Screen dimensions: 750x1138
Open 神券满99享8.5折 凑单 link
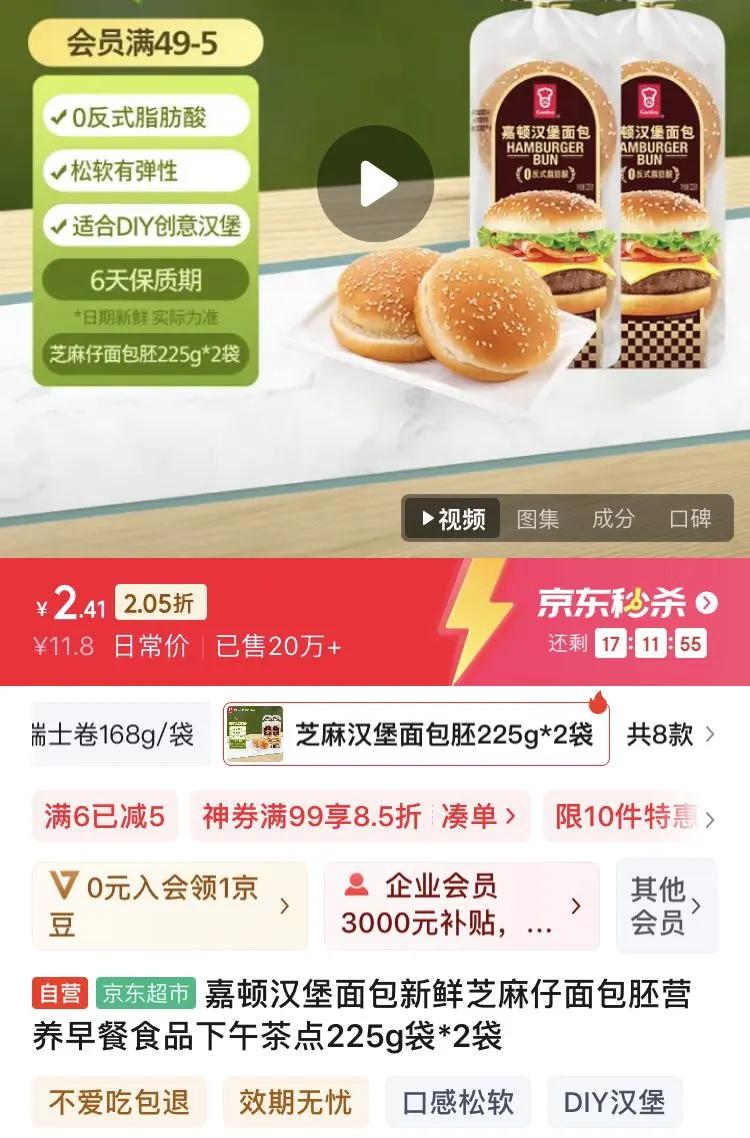tap(359, 816)
